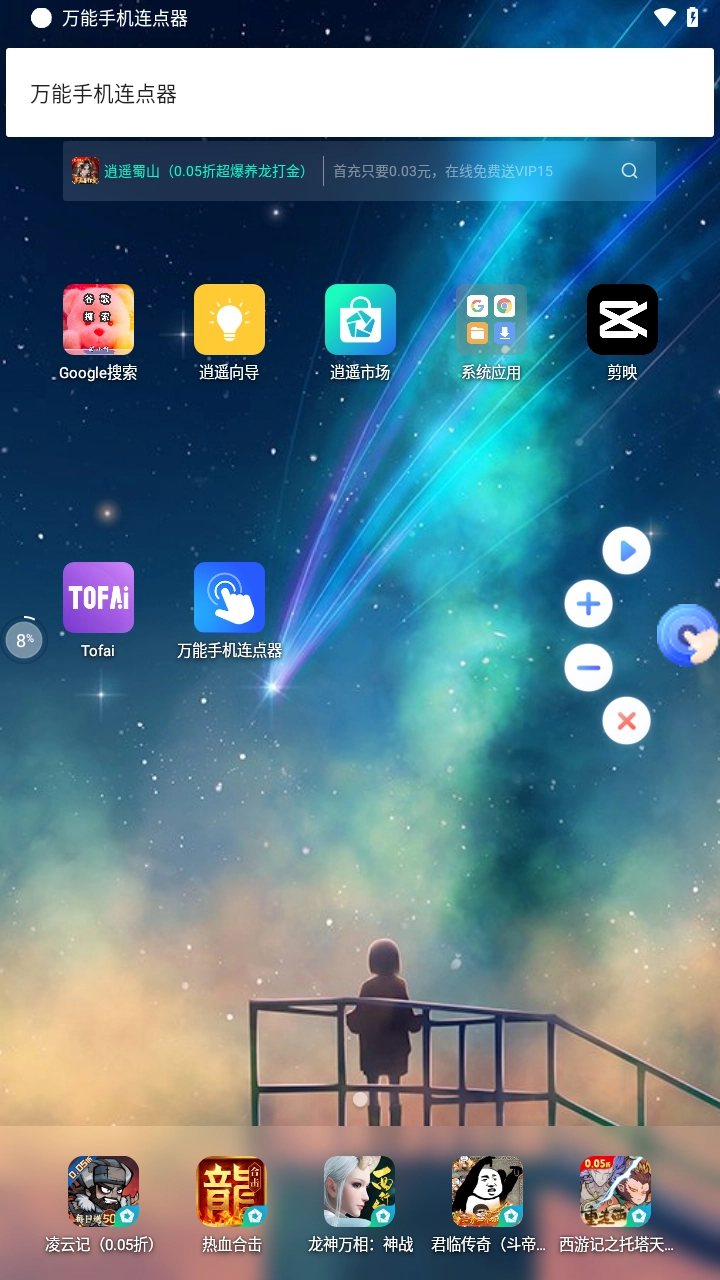Screen dimensions: 720x1280
Task: Close the floating clicker panel with the X
Action: (x=626, y=720)
